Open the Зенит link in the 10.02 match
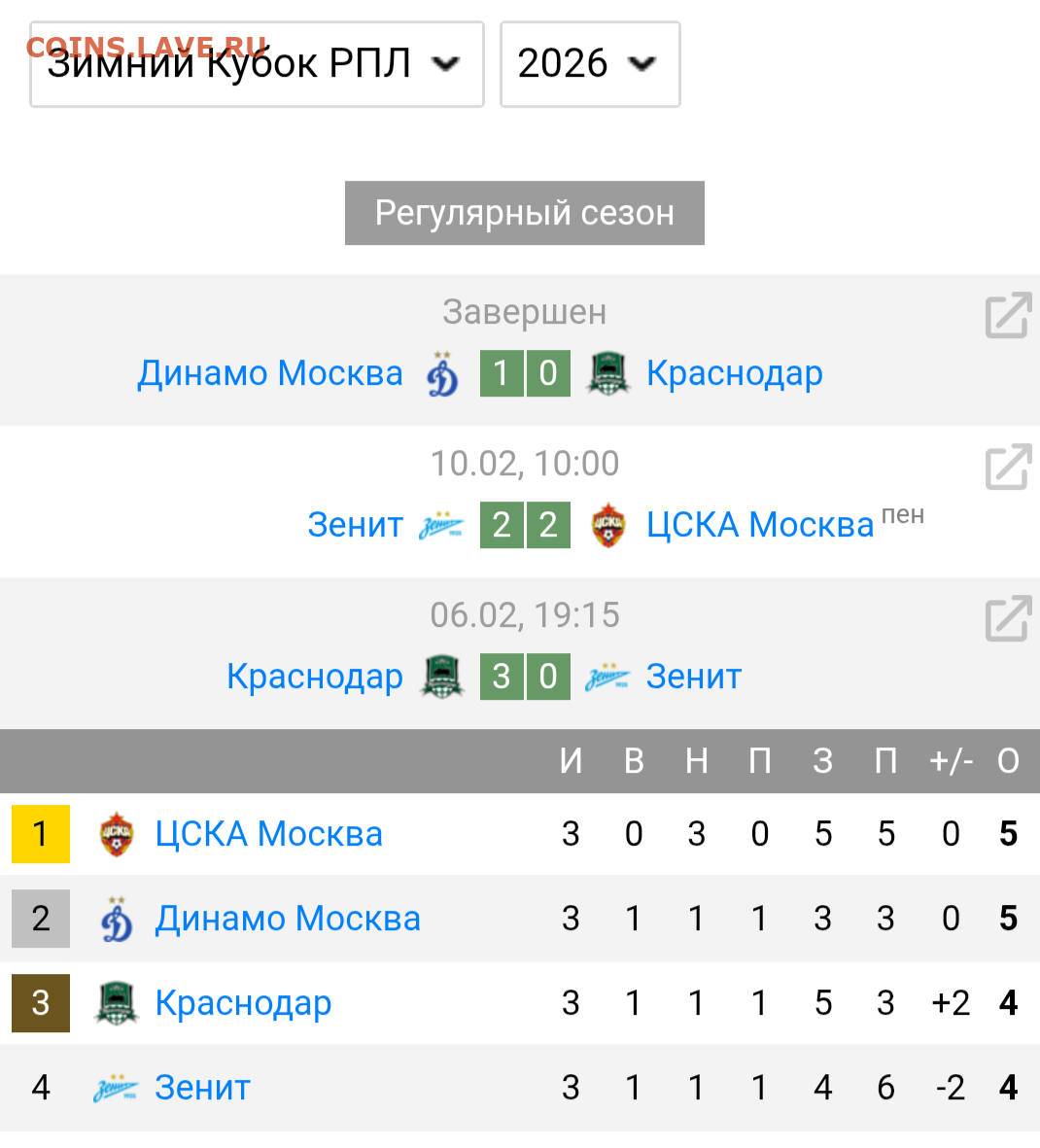The width and height of the screenshot is (1040, 1148). 355,525
